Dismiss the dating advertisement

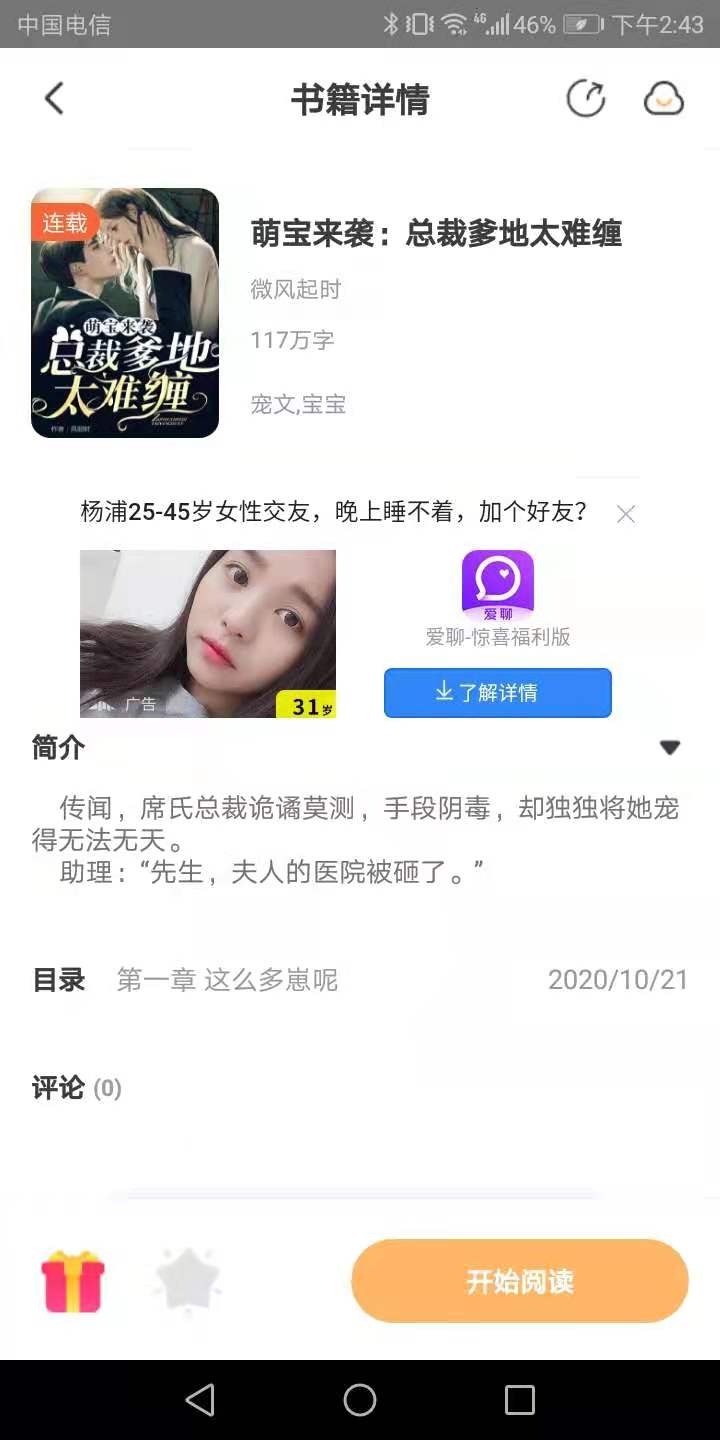coord(625,513)
